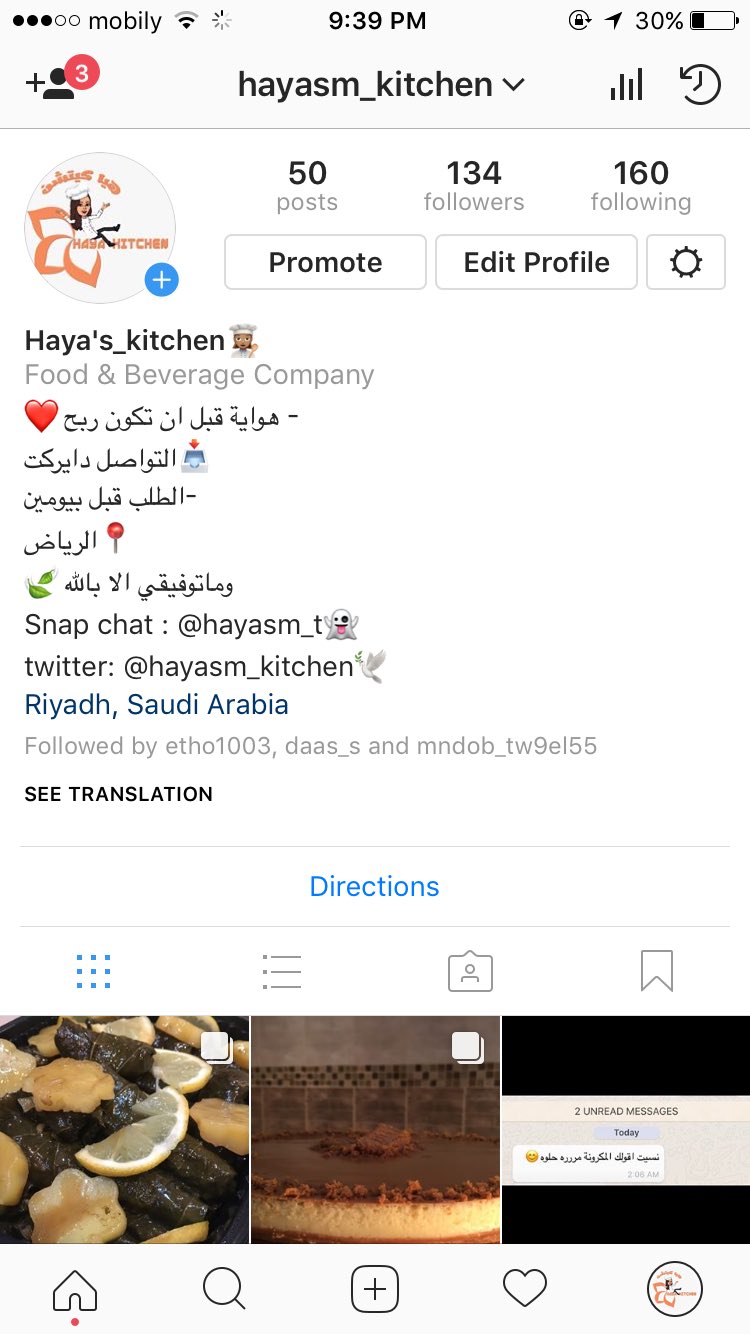Viewport: 750px width, 1334px height.
Task: Open the insights bar chart icon
Action: pos(626,85)
